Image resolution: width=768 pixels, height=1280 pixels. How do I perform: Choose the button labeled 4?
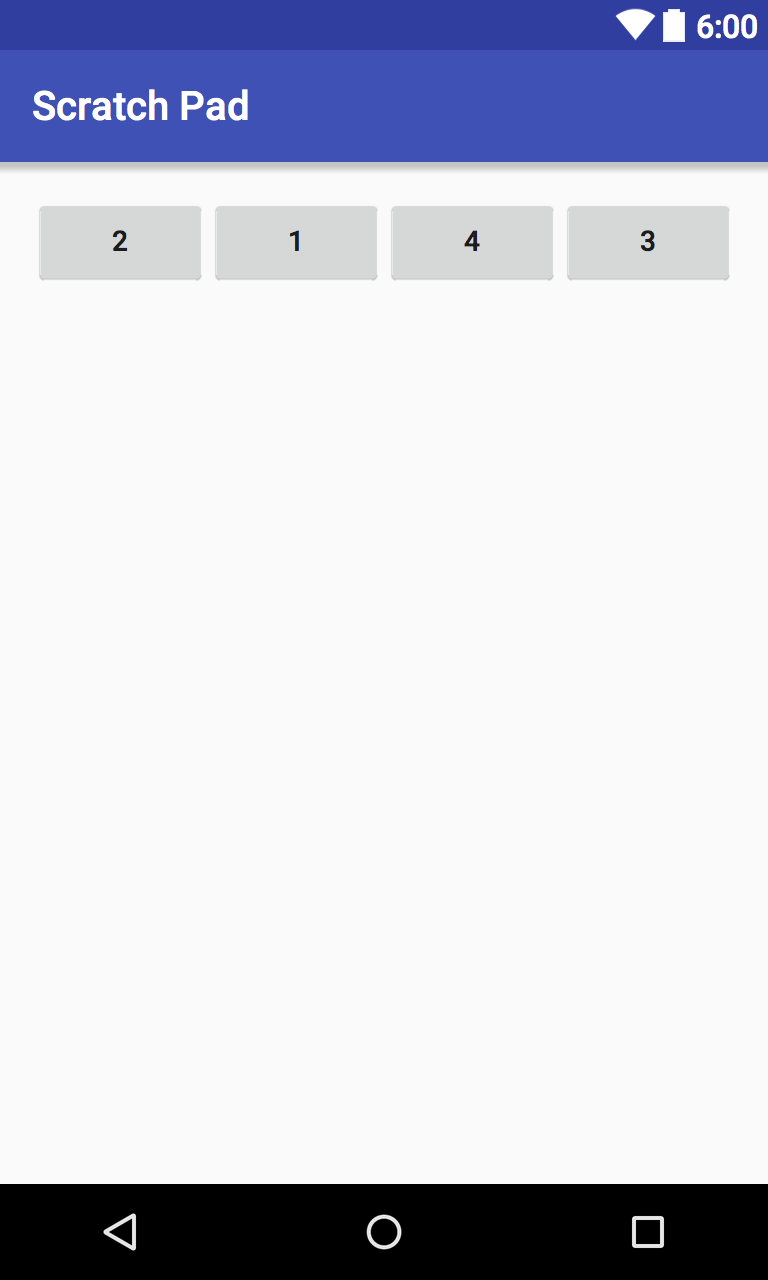tap(472, 242)
